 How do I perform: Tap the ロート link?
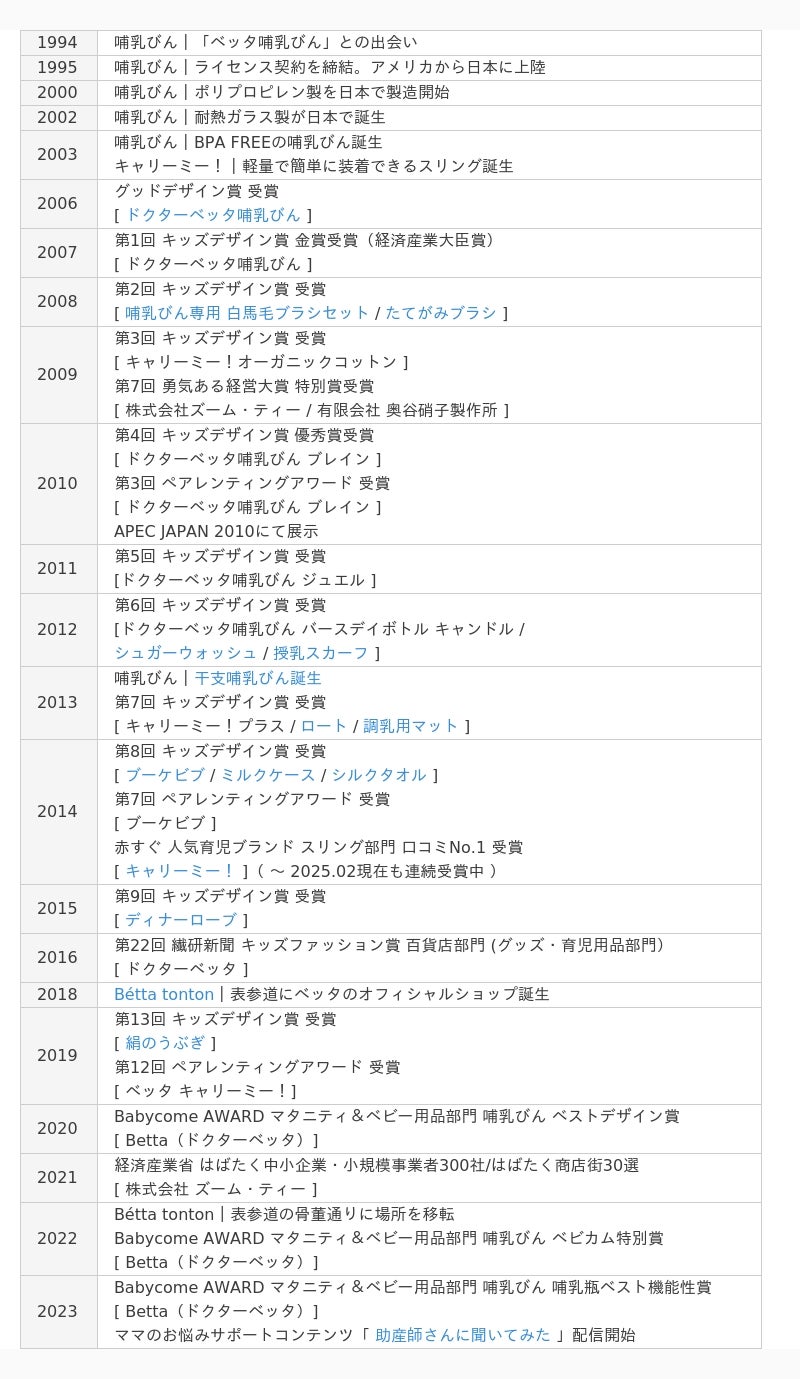pyautogui.click(x=324, y=726)
